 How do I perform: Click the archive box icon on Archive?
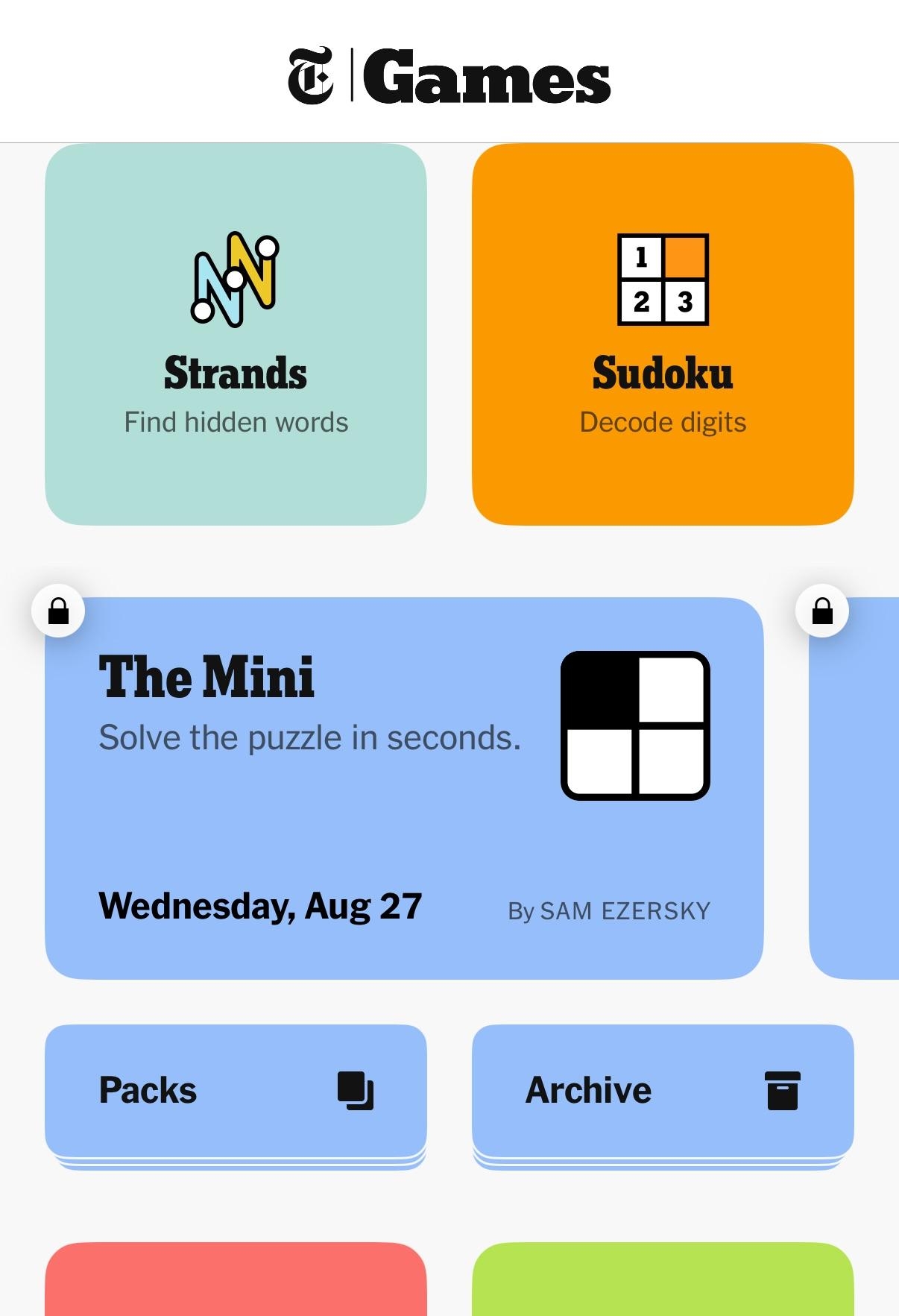click(x=782, y=1090)
